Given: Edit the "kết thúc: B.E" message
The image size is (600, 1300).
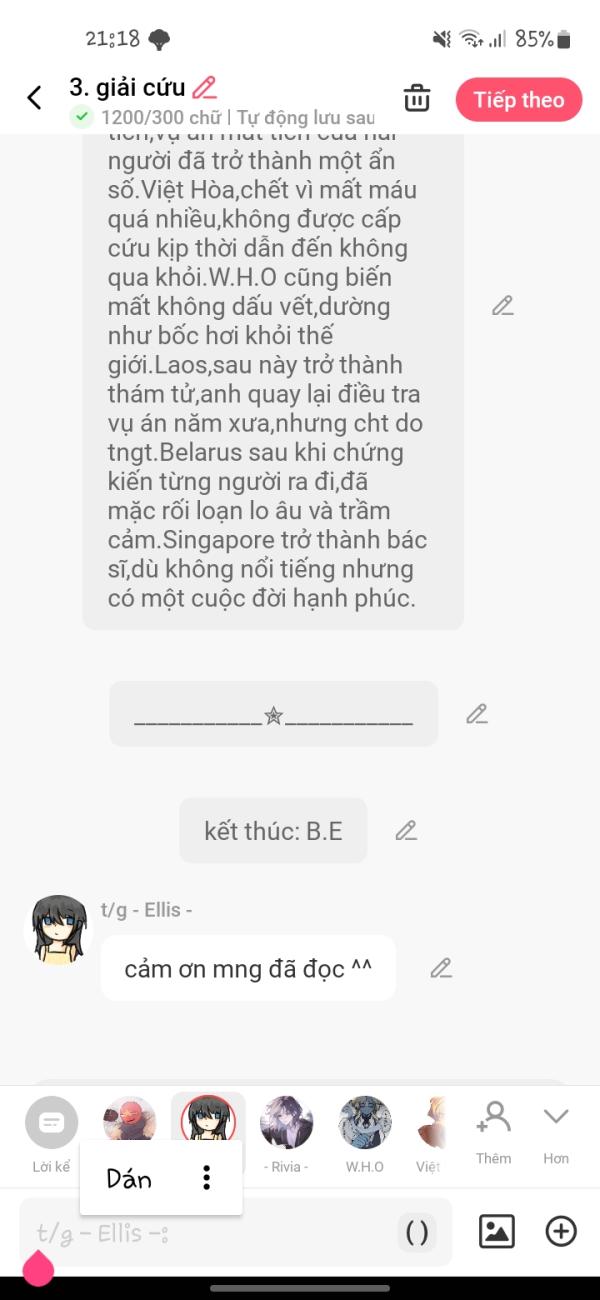Looking at the screenshot, I should tap(405, 830).
